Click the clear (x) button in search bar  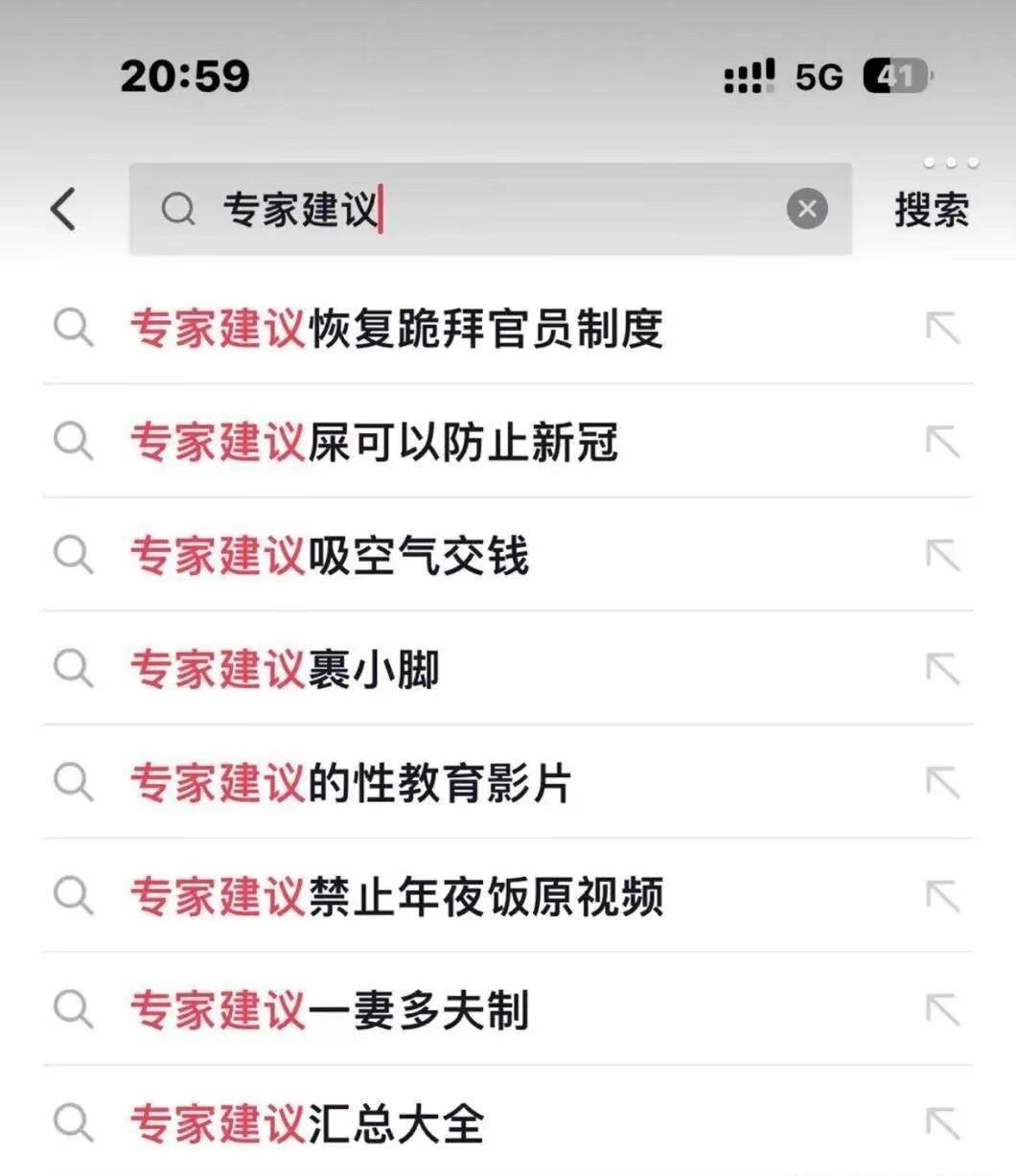(807, 209)
